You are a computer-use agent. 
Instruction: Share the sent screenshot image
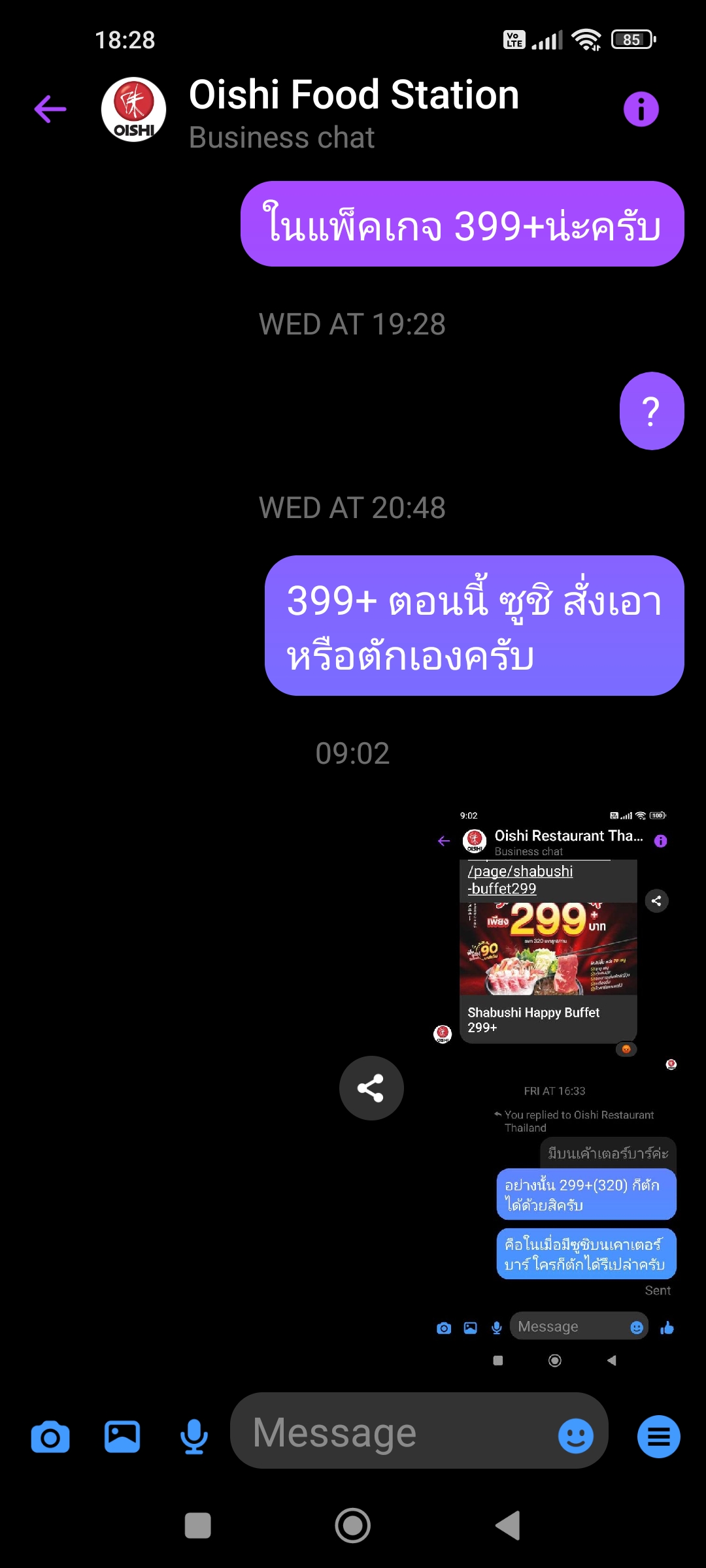(x=371, y=1088)
